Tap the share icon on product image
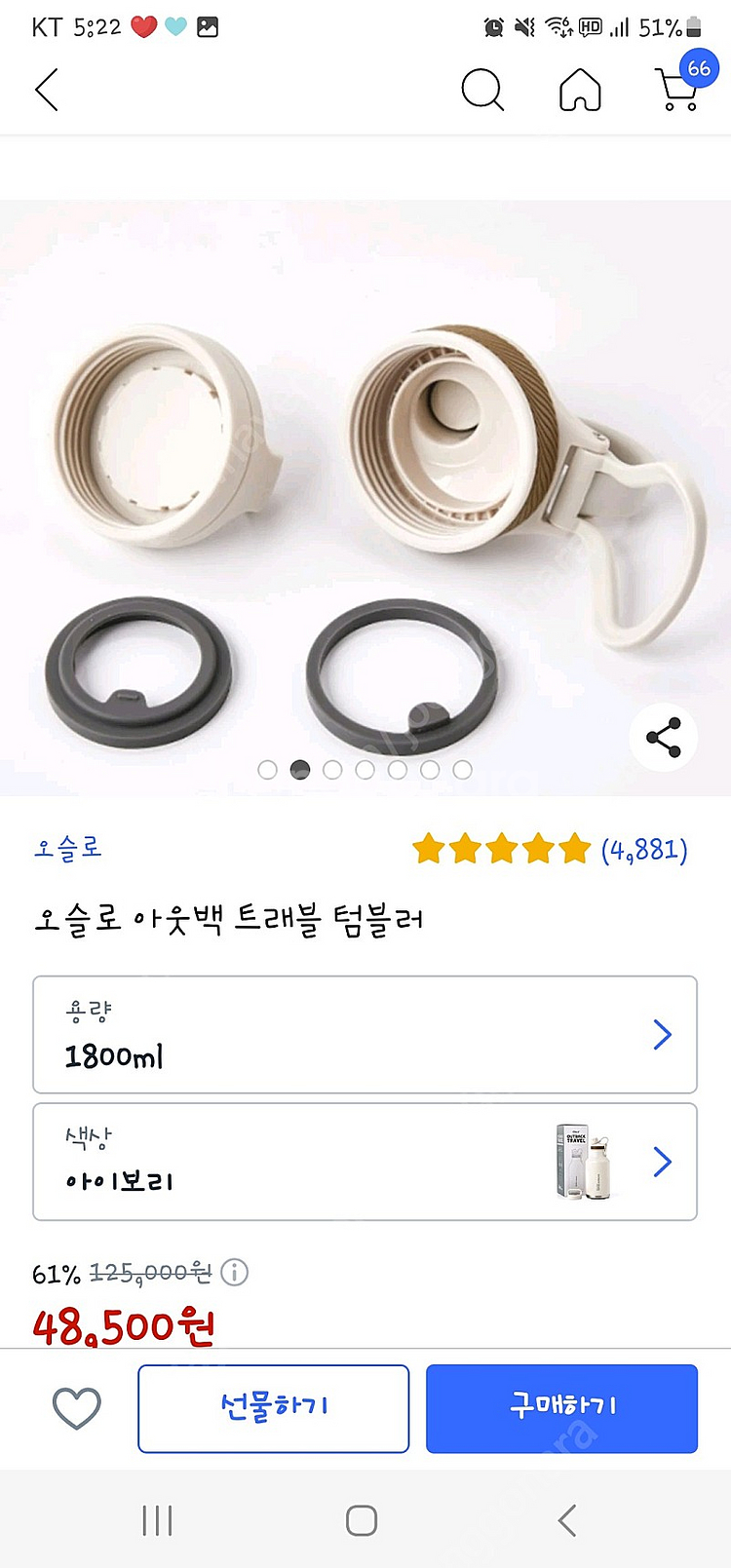This screenshot has height=1568, width=731. [x=664, y=738]
